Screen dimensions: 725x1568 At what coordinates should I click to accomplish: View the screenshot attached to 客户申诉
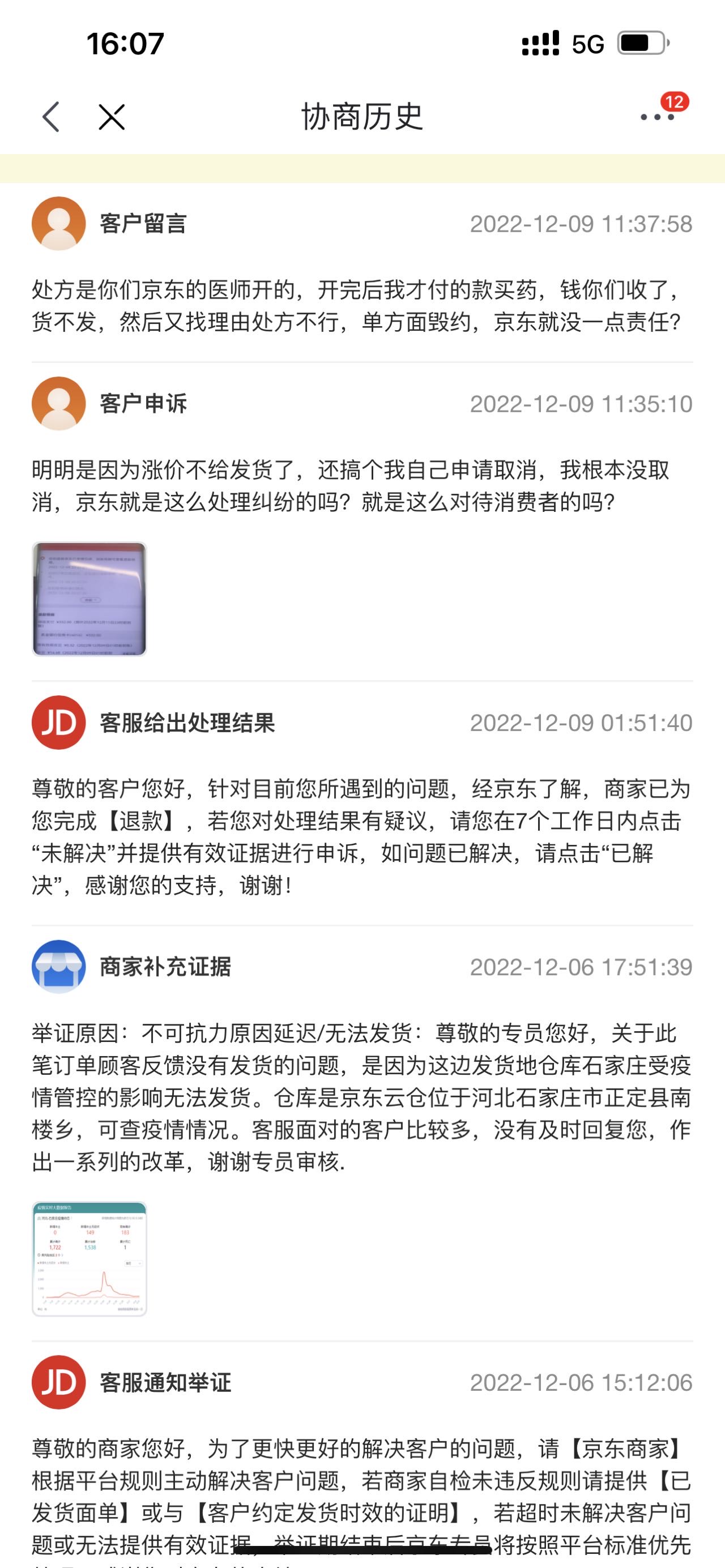click(89, 599)
